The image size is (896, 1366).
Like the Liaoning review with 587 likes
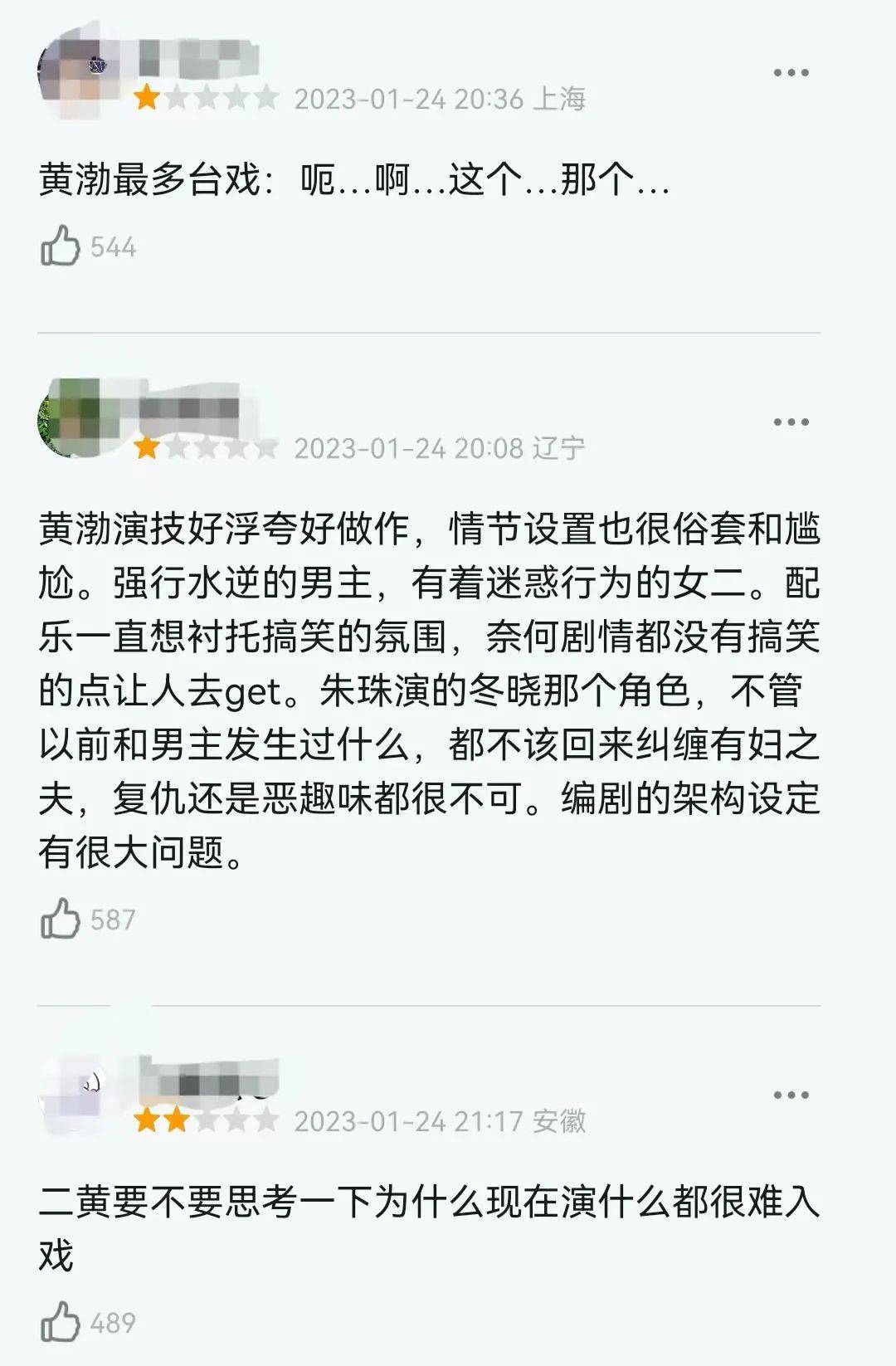(x=61, y=920)
